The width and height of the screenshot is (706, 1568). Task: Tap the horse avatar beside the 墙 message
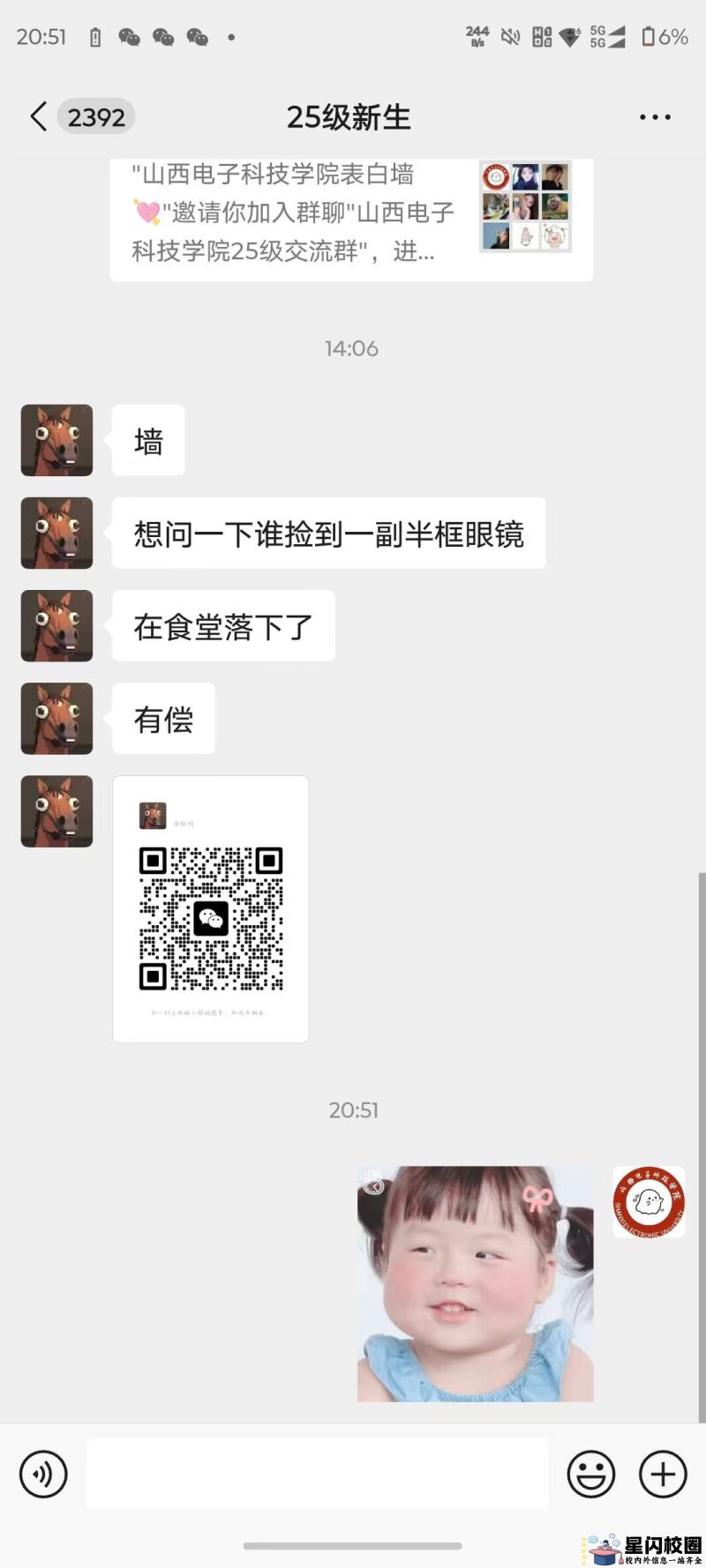(57, 440)
